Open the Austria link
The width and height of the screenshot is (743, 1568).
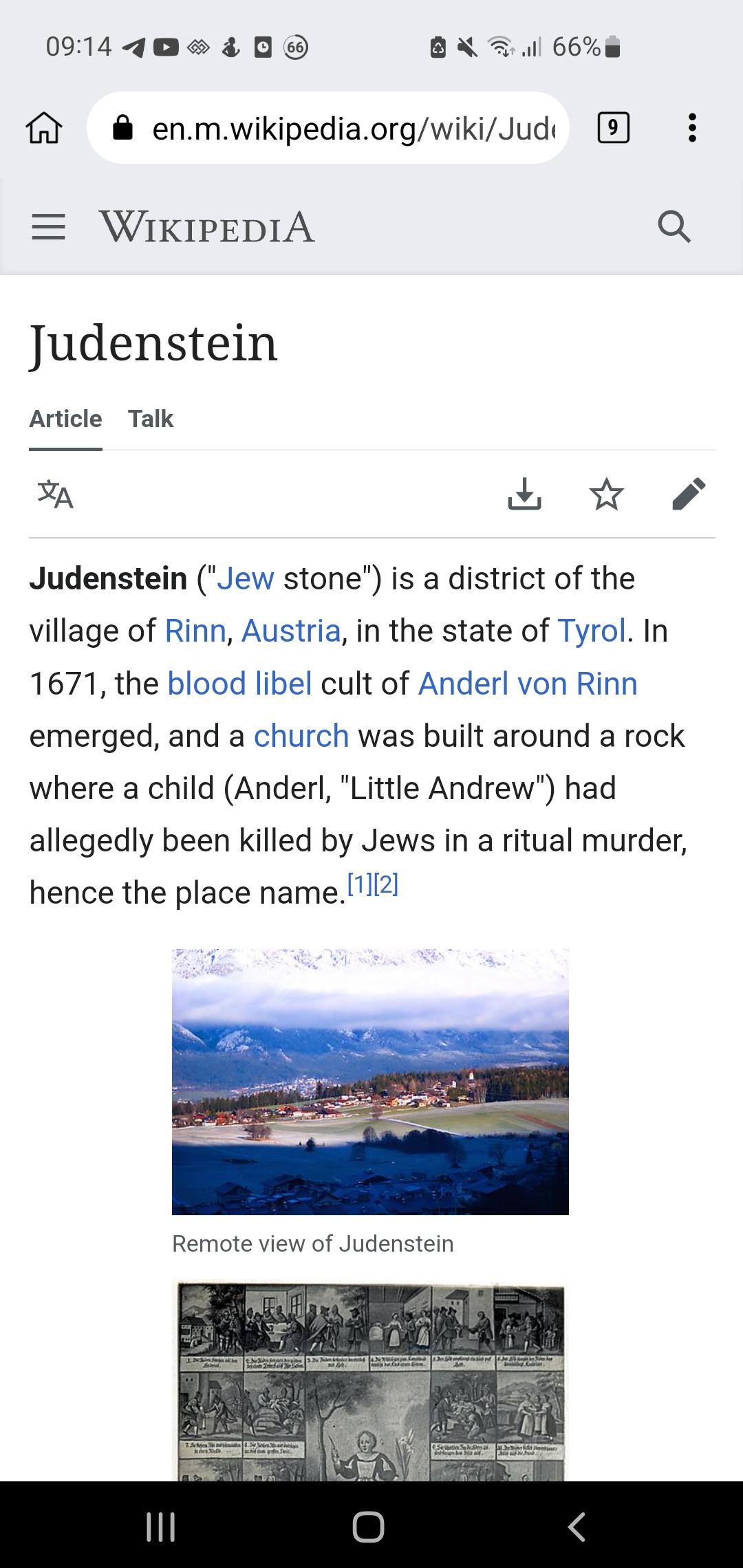pos(290,631)
